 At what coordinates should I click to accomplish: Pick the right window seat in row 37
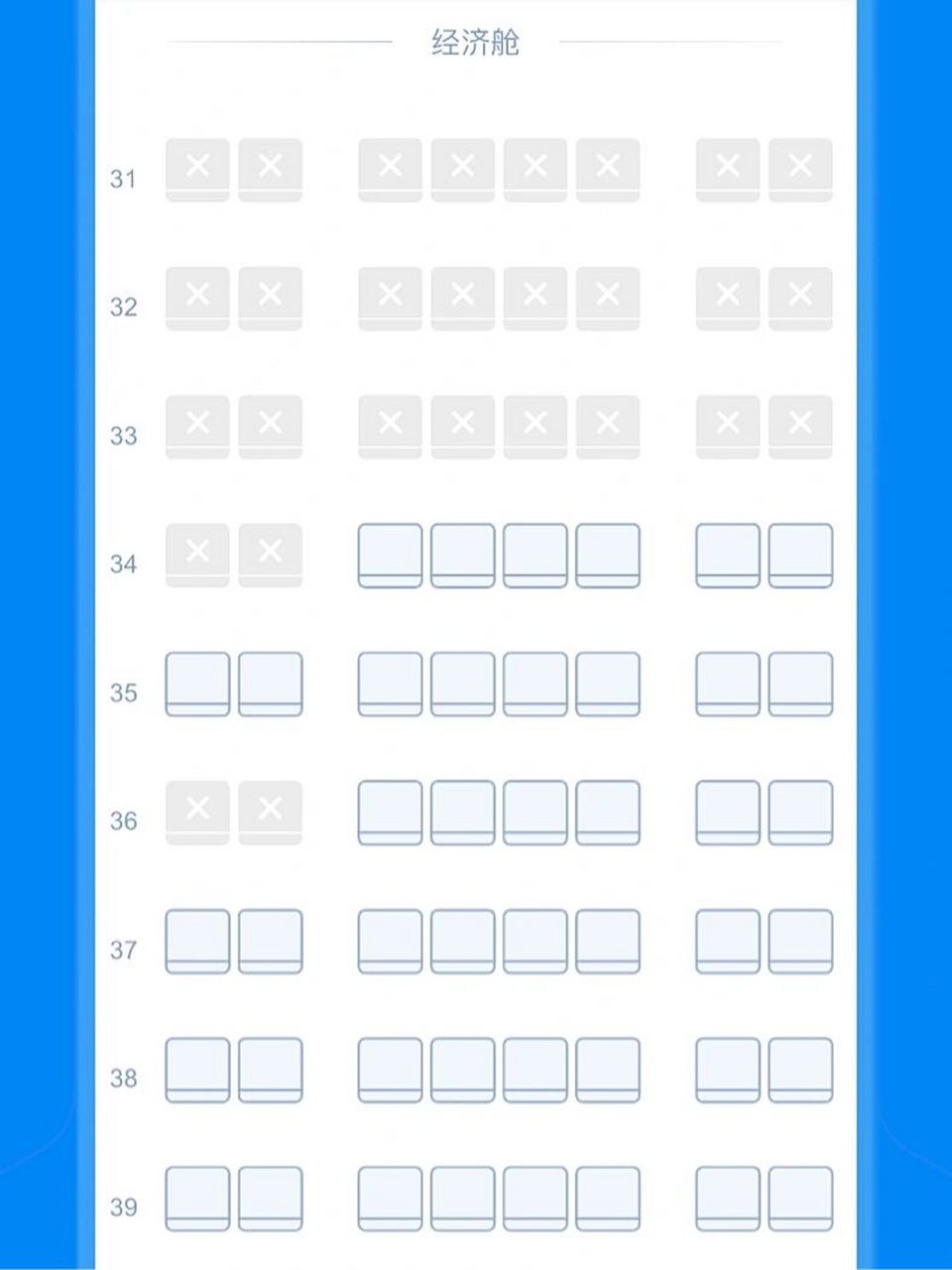[x=800, y=941]
